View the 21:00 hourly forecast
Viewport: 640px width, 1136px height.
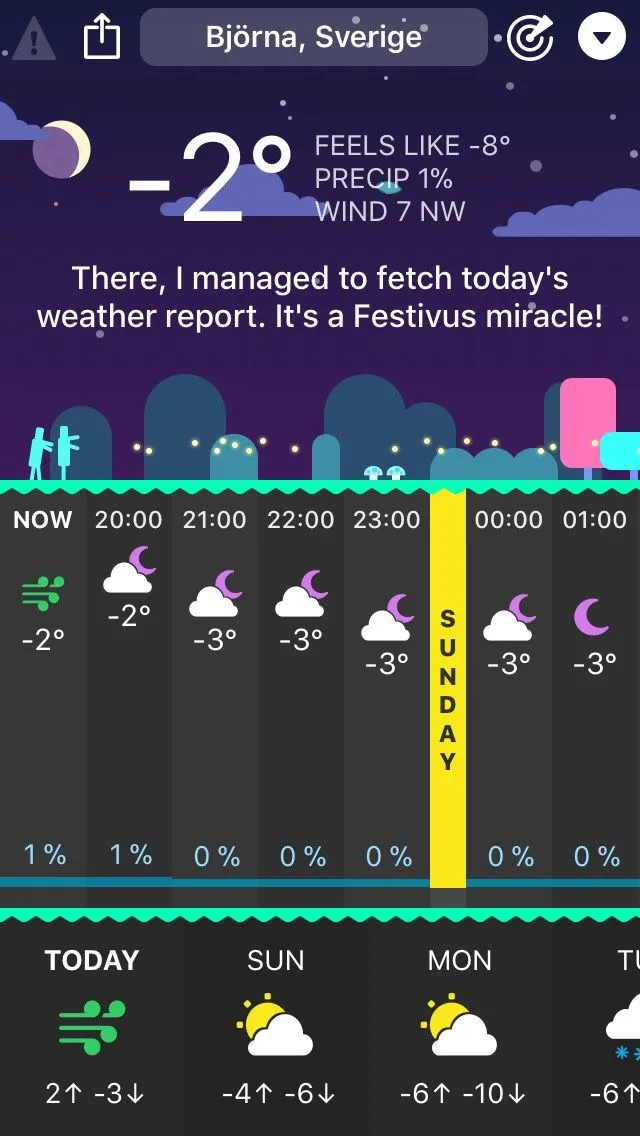[x=215, y=690]
